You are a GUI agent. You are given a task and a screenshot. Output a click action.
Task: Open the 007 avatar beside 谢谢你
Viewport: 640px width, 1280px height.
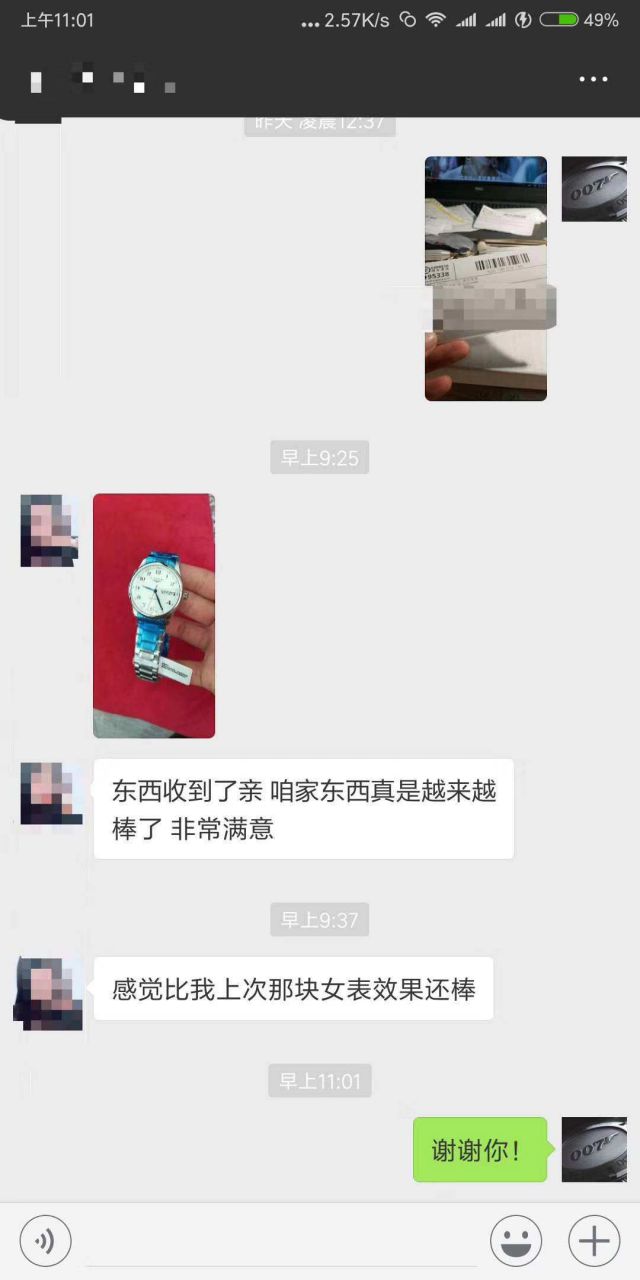tap(594, 1149)
